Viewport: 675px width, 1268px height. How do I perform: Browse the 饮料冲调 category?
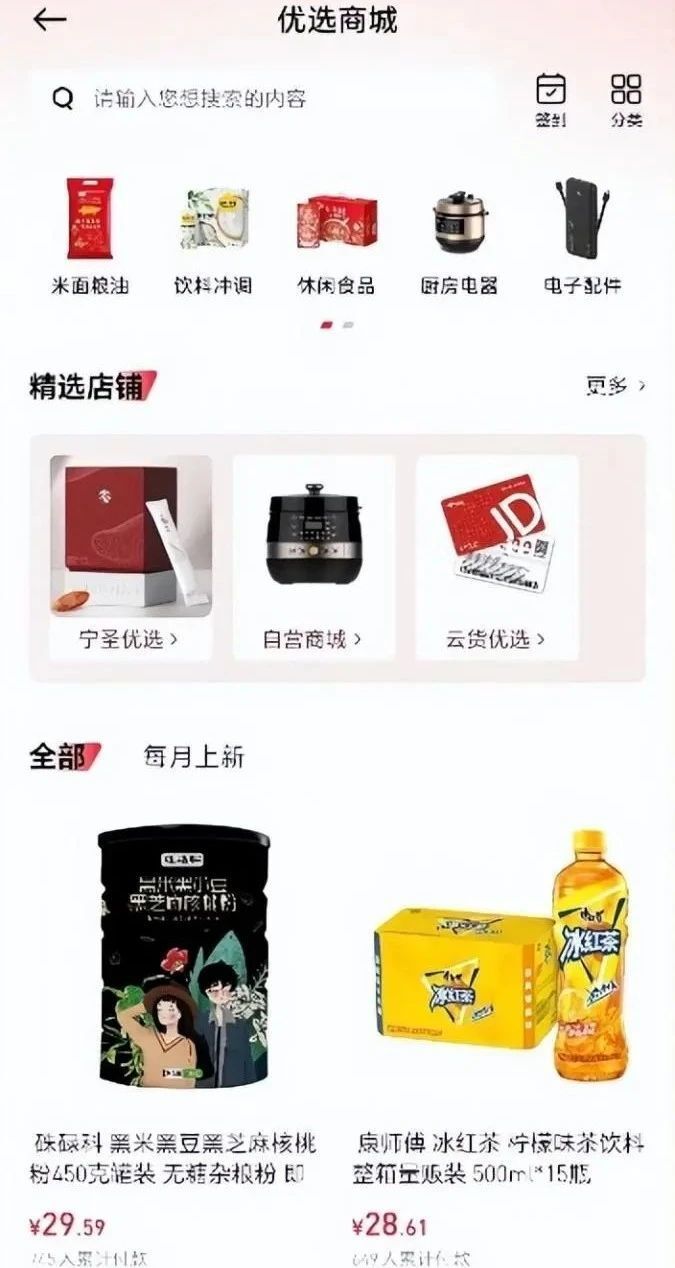(213, 236)
